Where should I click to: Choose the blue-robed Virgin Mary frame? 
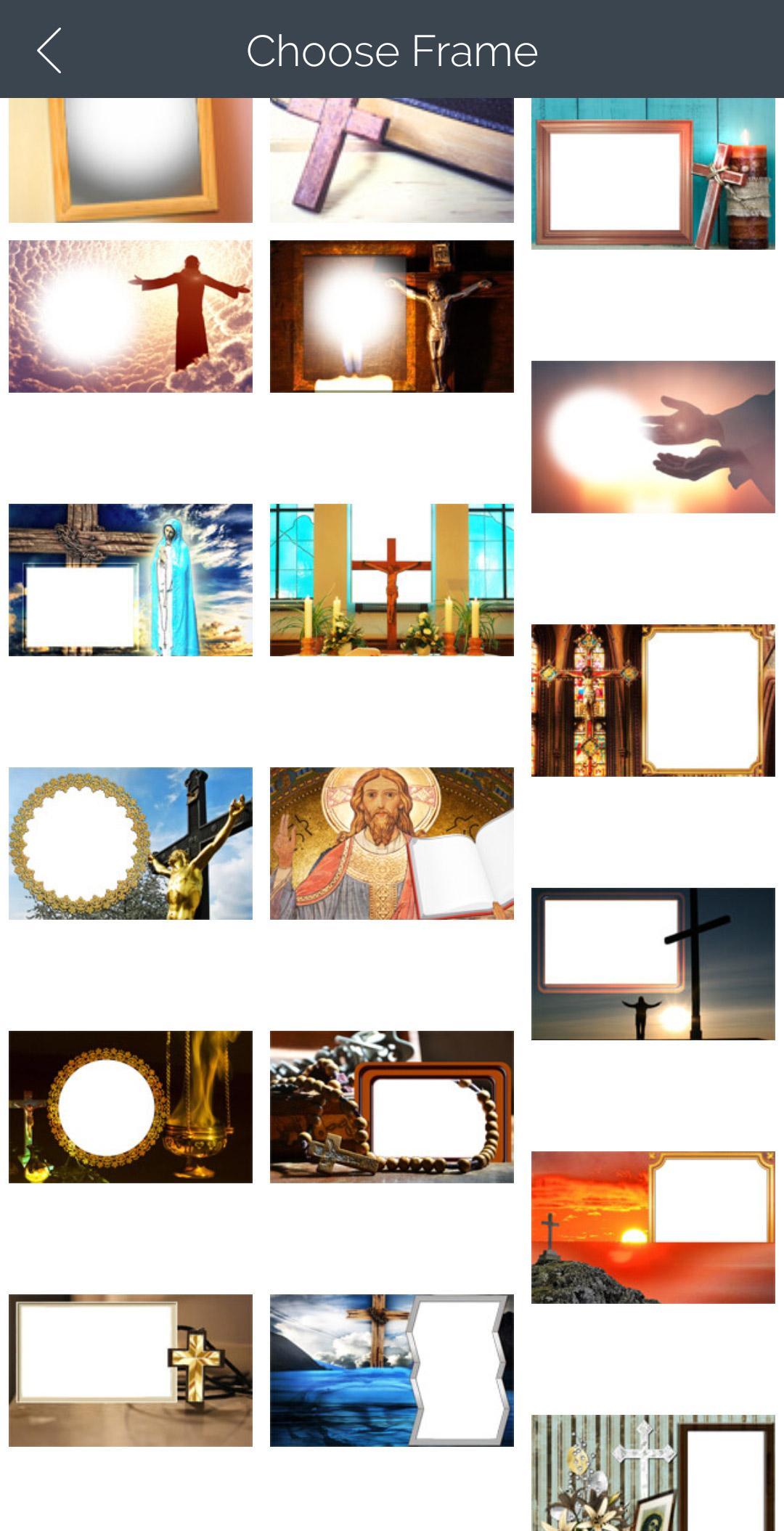[131, 580]
